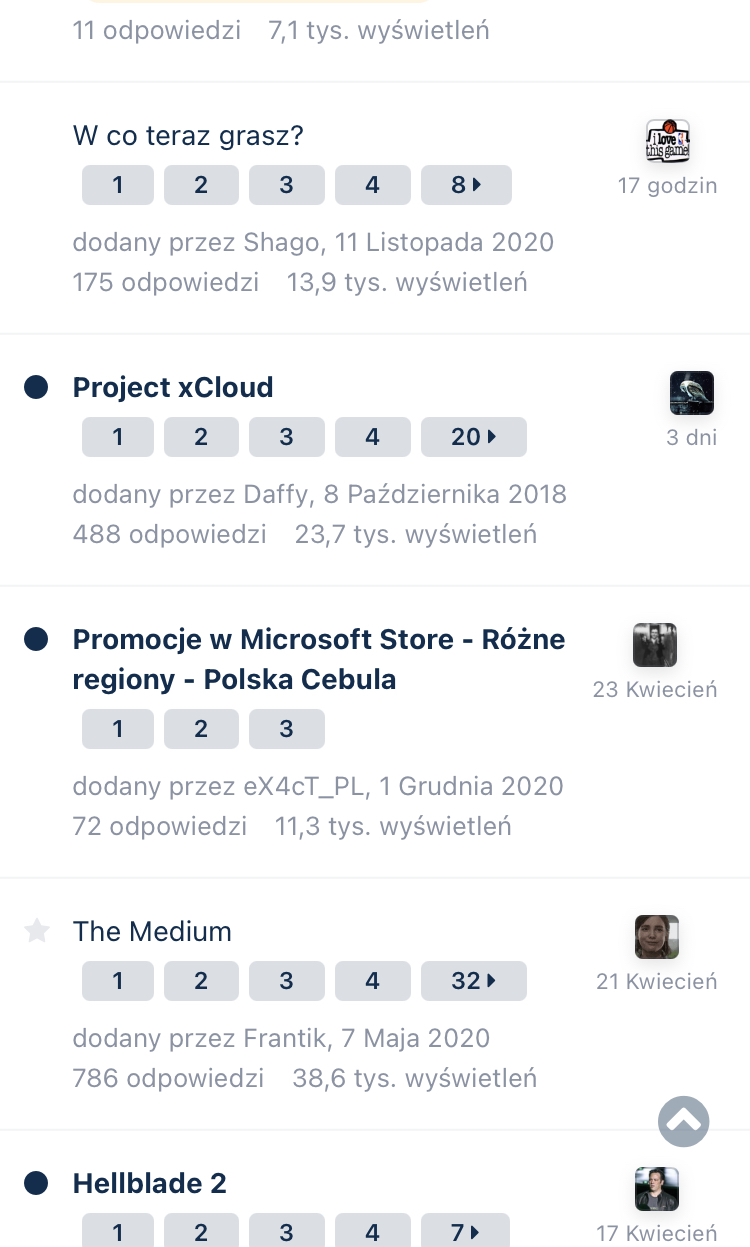Tap the unread dot beside Hellblade 2

[36, 1183]
